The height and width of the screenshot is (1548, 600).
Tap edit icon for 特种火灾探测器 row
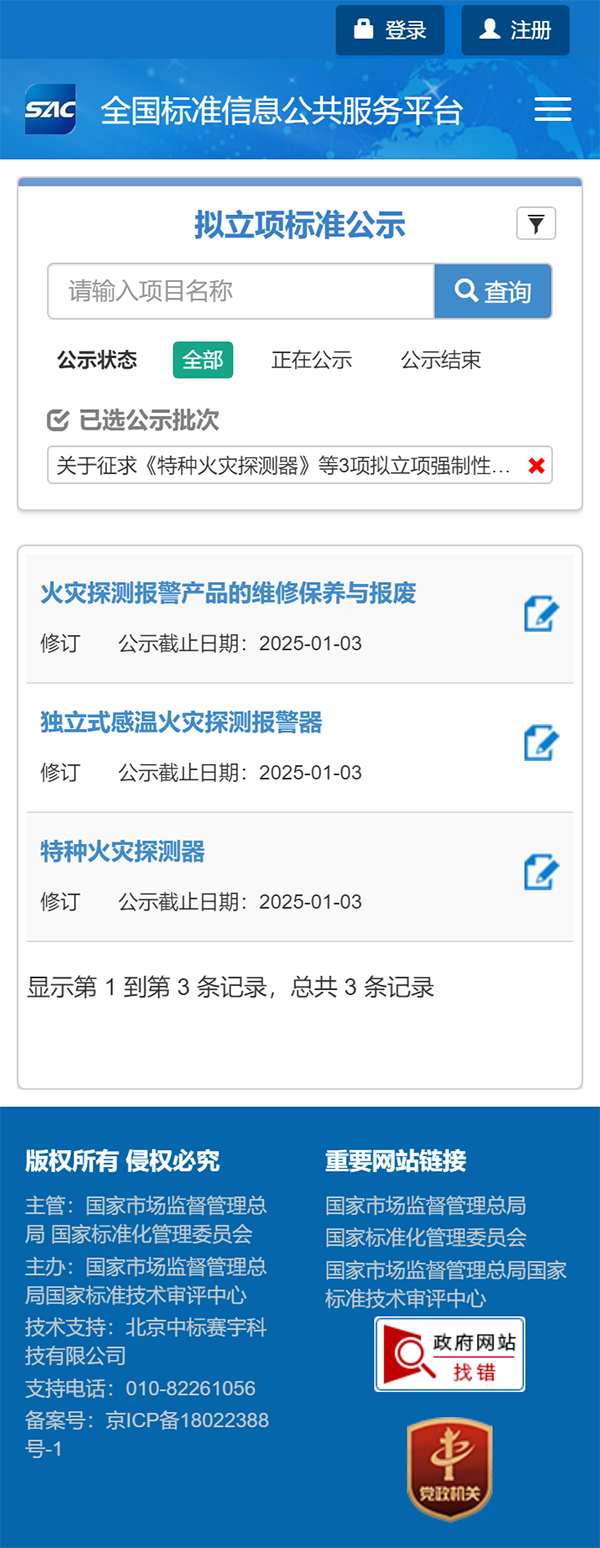tap(541, 872)
